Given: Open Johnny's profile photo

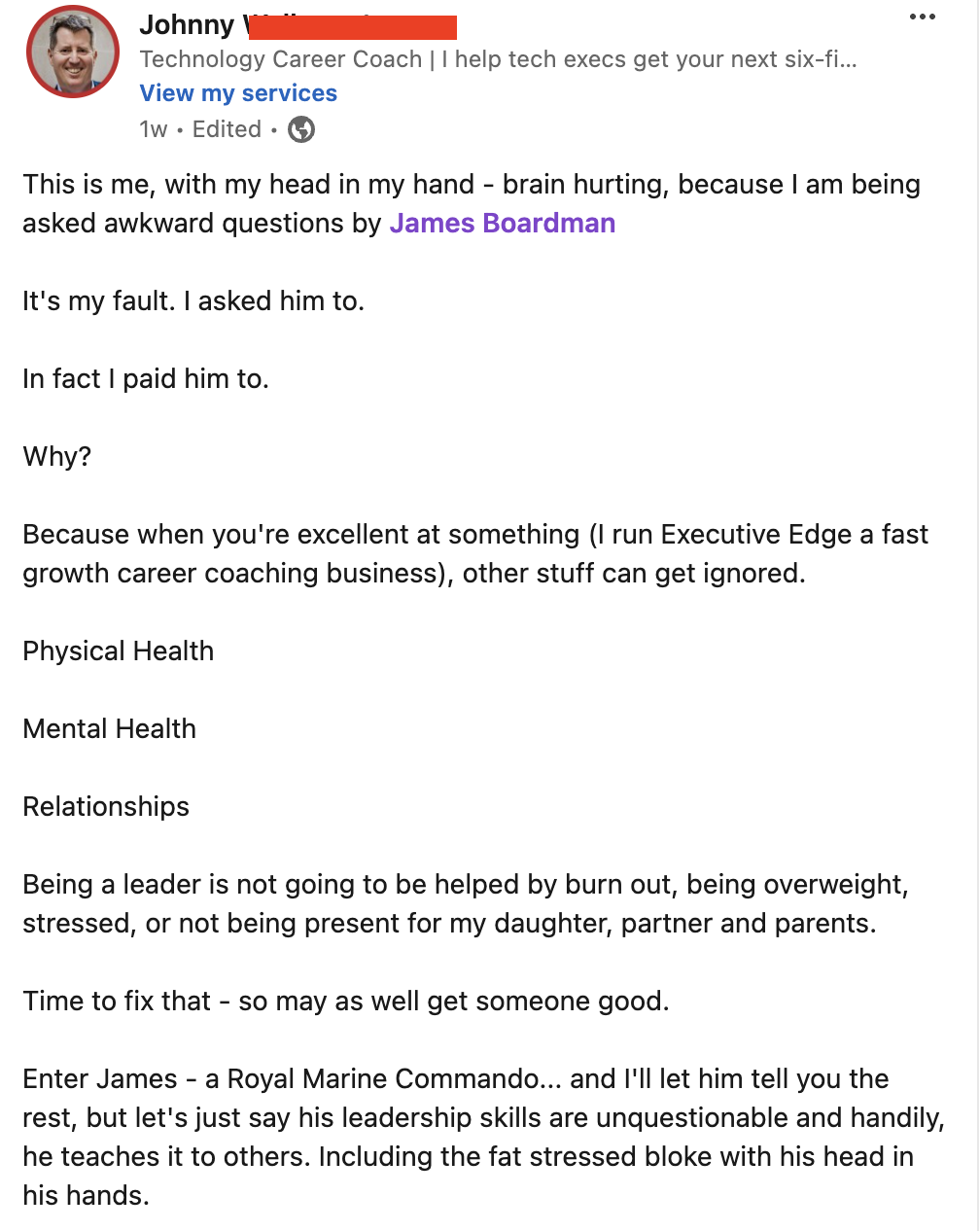Looking at the screenshot, I should 73,53.
